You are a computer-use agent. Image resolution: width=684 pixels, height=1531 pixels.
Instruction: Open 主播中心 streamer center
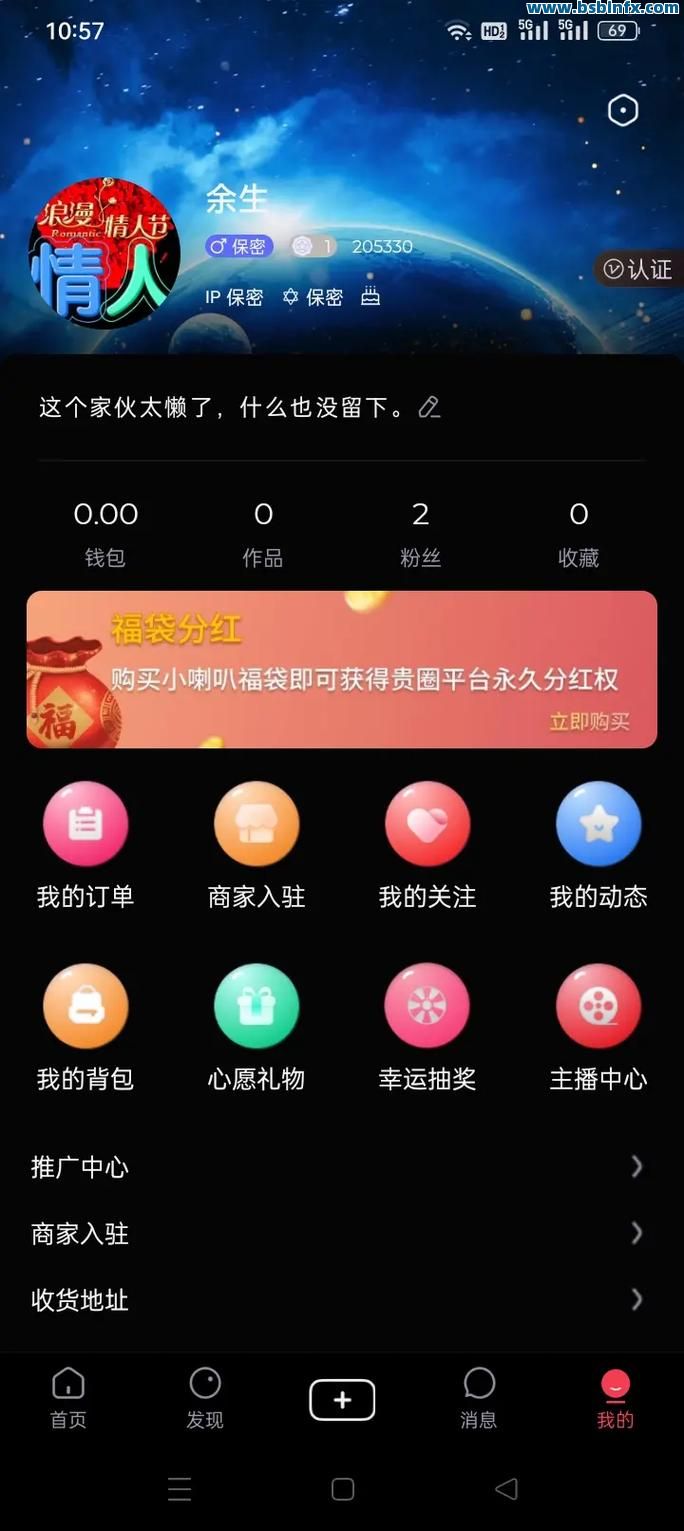[598, 1006]
